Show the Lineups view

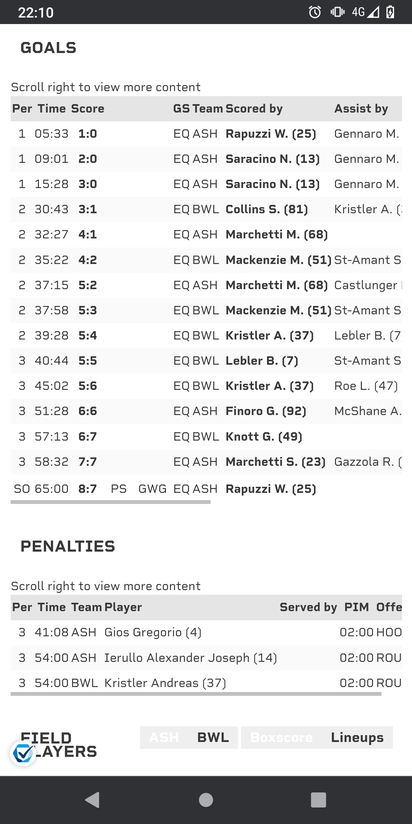tap(357, 737)
